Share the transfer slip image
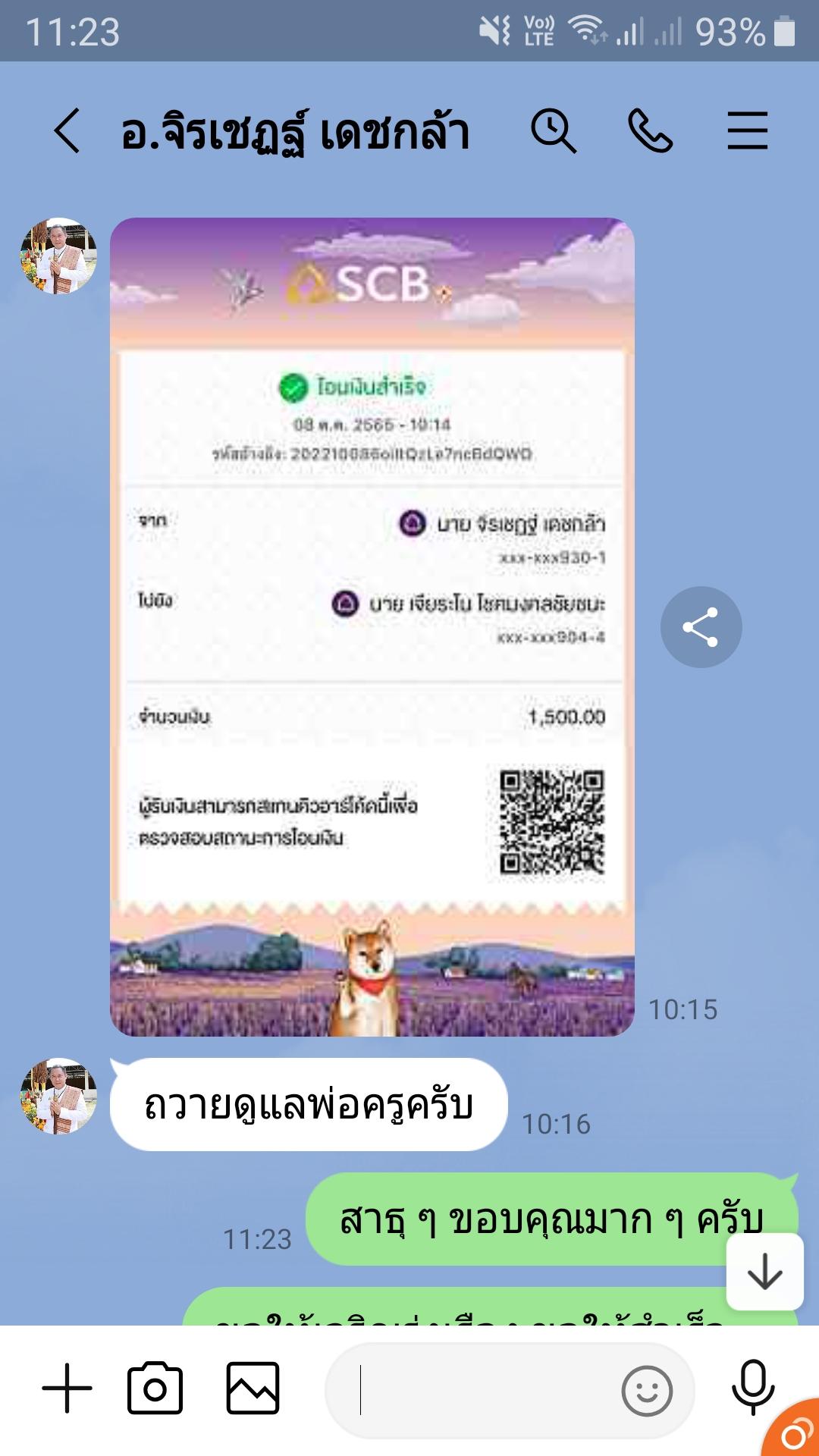Screen dimensions: 819x1456 click(x=701, y=627)
